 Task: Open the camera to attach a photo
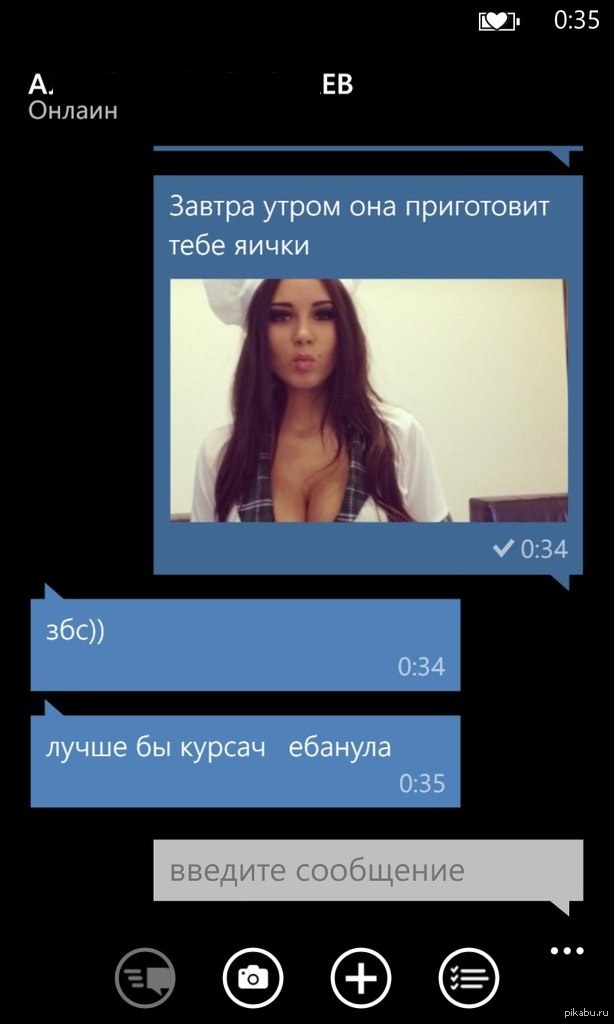252,974
